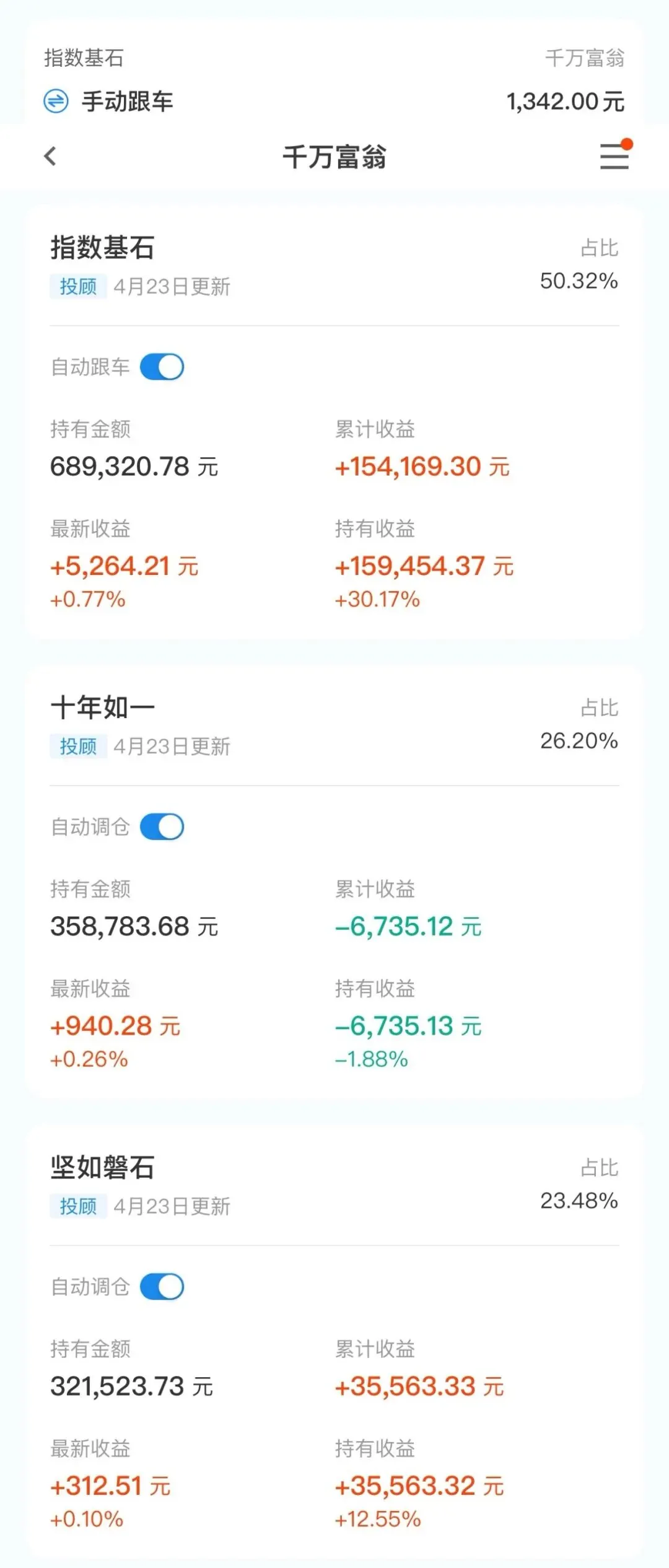This screenshot has height=1568, width=669.
Task: Toggle 自动调仓 switch for 十年如一
Action: click(162, 826)
